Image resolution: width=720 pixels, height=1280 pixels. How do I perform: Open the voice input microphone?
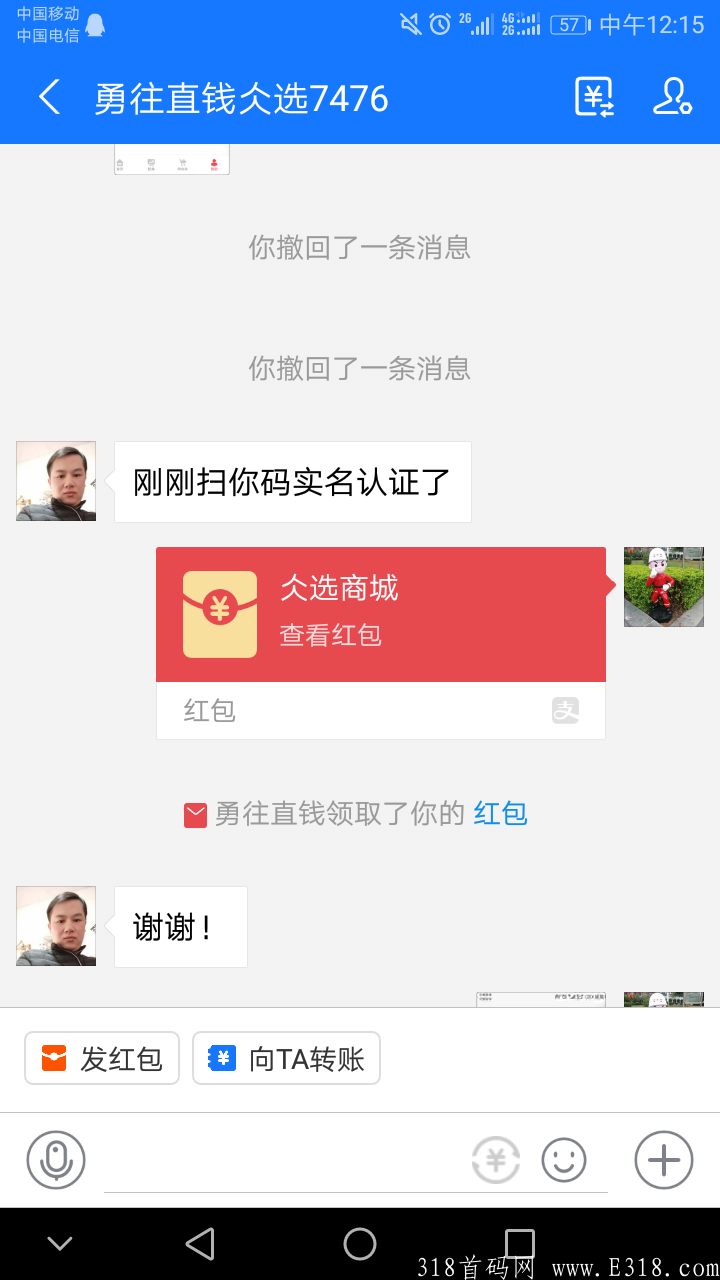click(55, 1160)
